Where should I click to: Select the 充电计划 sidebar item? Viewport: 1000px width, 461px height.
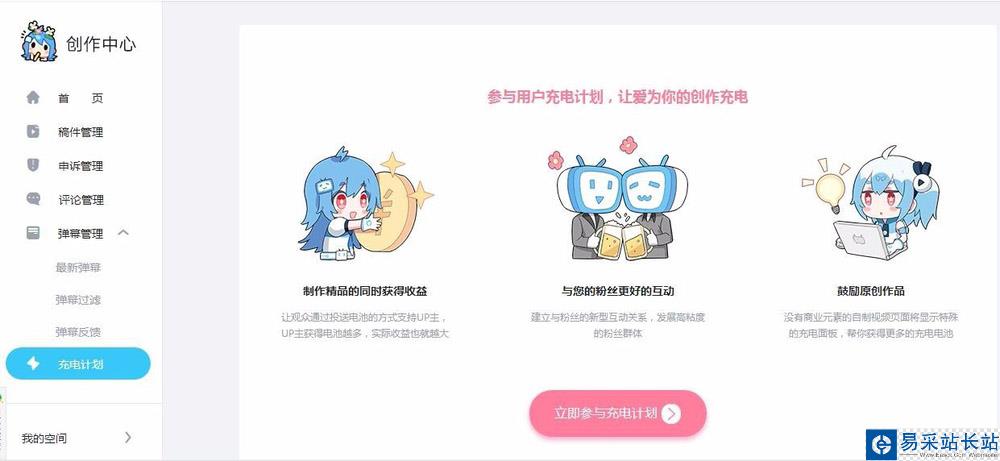click(78, 364)
